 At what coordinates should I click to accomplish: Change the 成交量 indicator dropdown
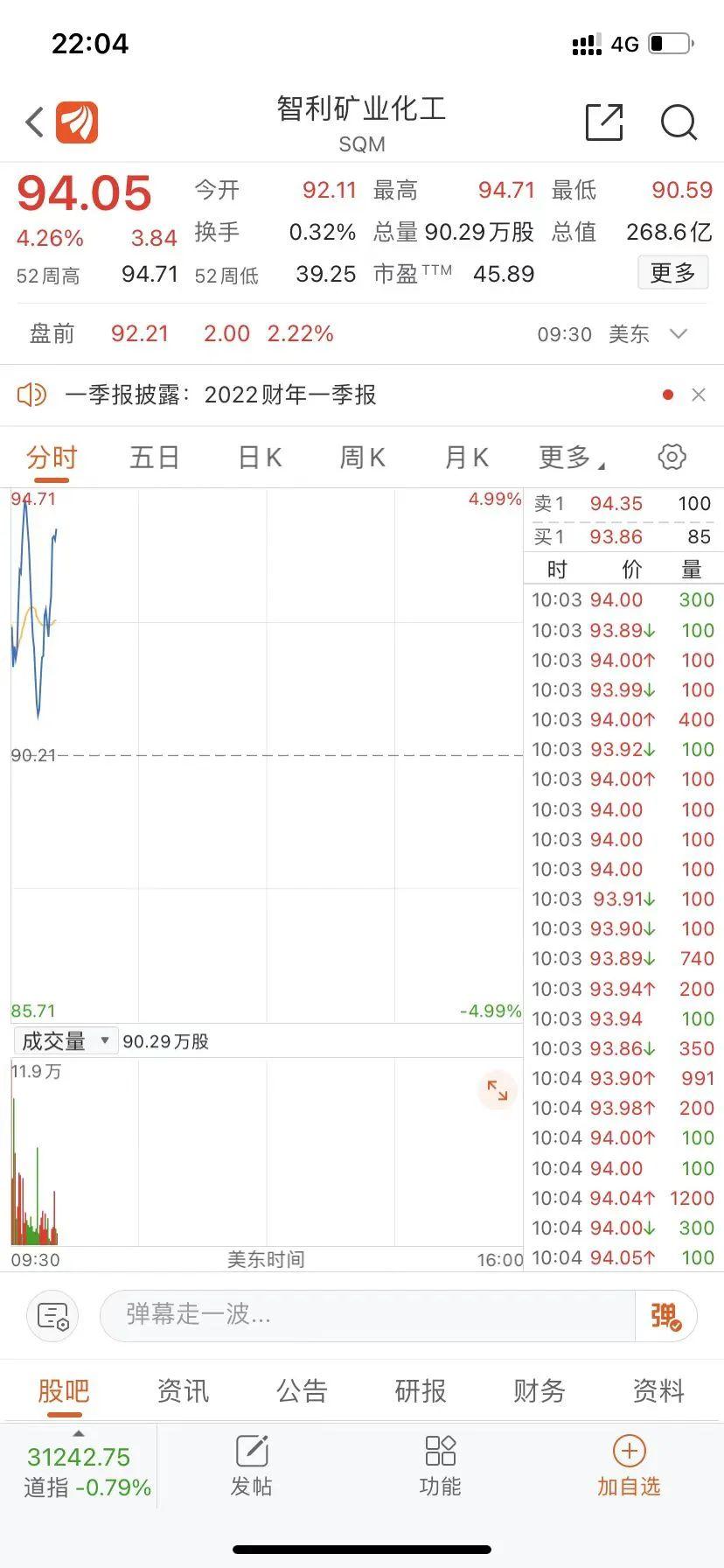tap(66, 1041)
